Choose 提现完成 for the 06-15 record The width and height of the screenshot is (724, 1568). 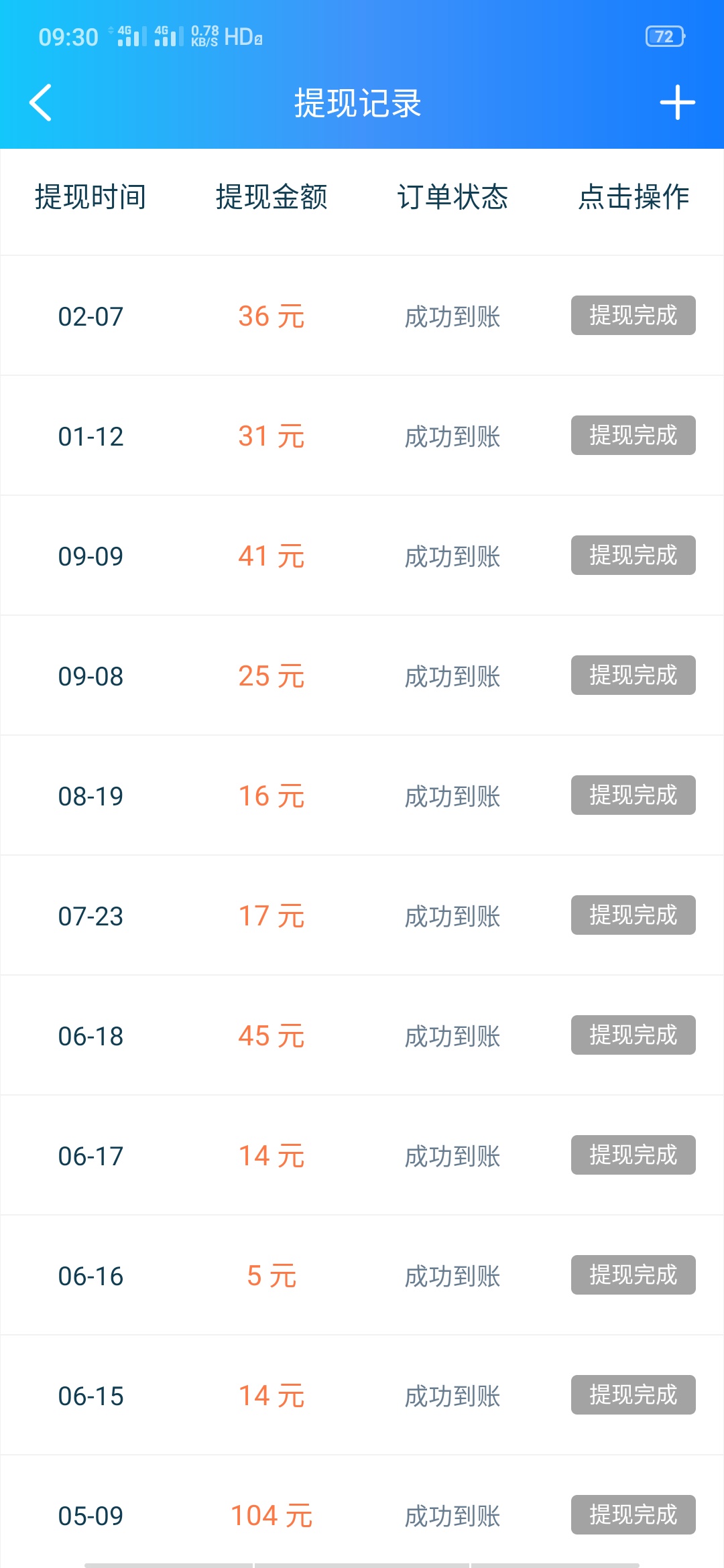click(633, 1394)
